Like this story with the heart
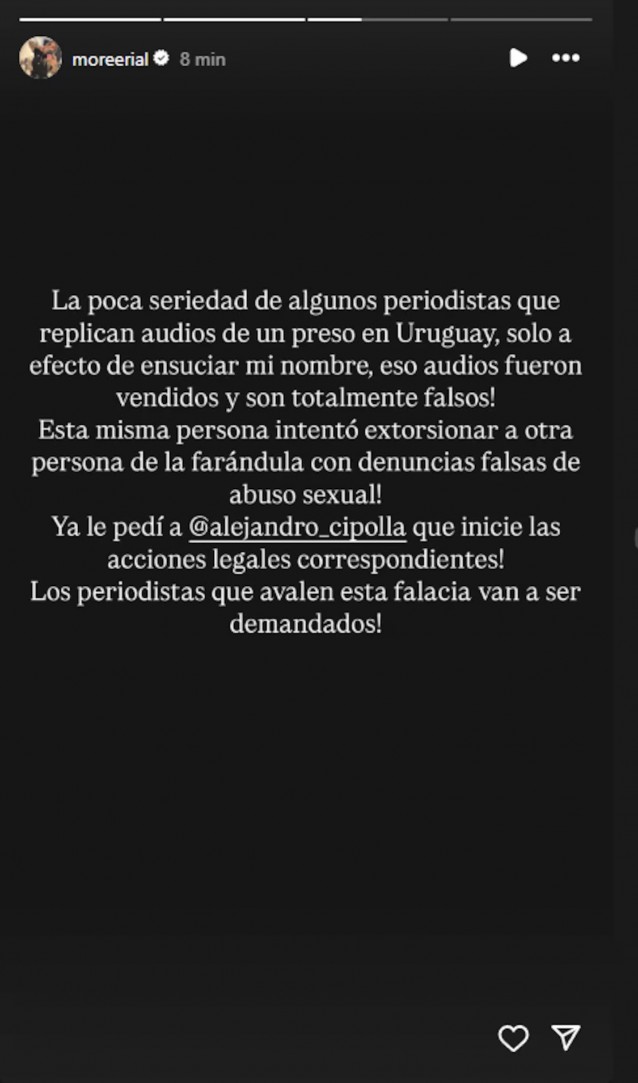The image size is (638, 1083). (513, 1038)
